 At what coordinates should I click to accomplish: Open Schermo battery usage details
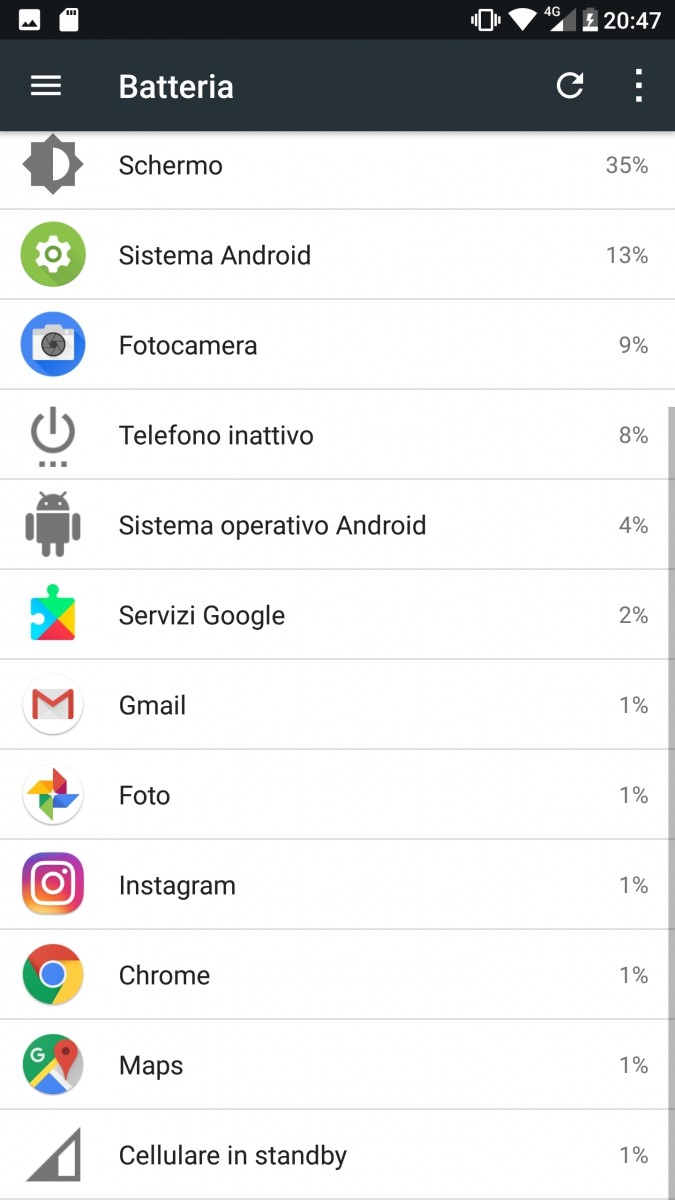pos(336,166)
